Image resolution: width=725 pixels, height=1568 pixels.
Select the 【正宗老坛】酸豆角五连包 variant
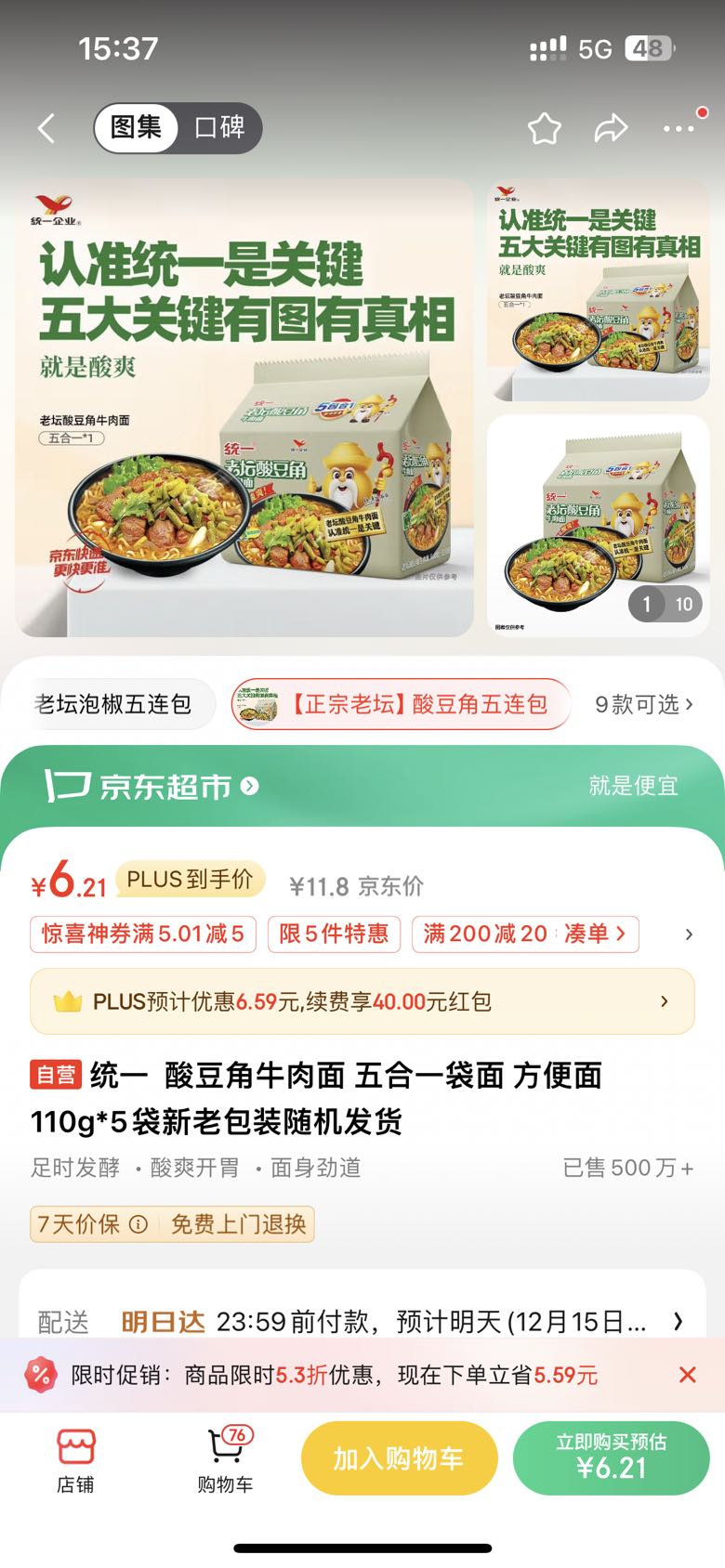tap(401, 704)
